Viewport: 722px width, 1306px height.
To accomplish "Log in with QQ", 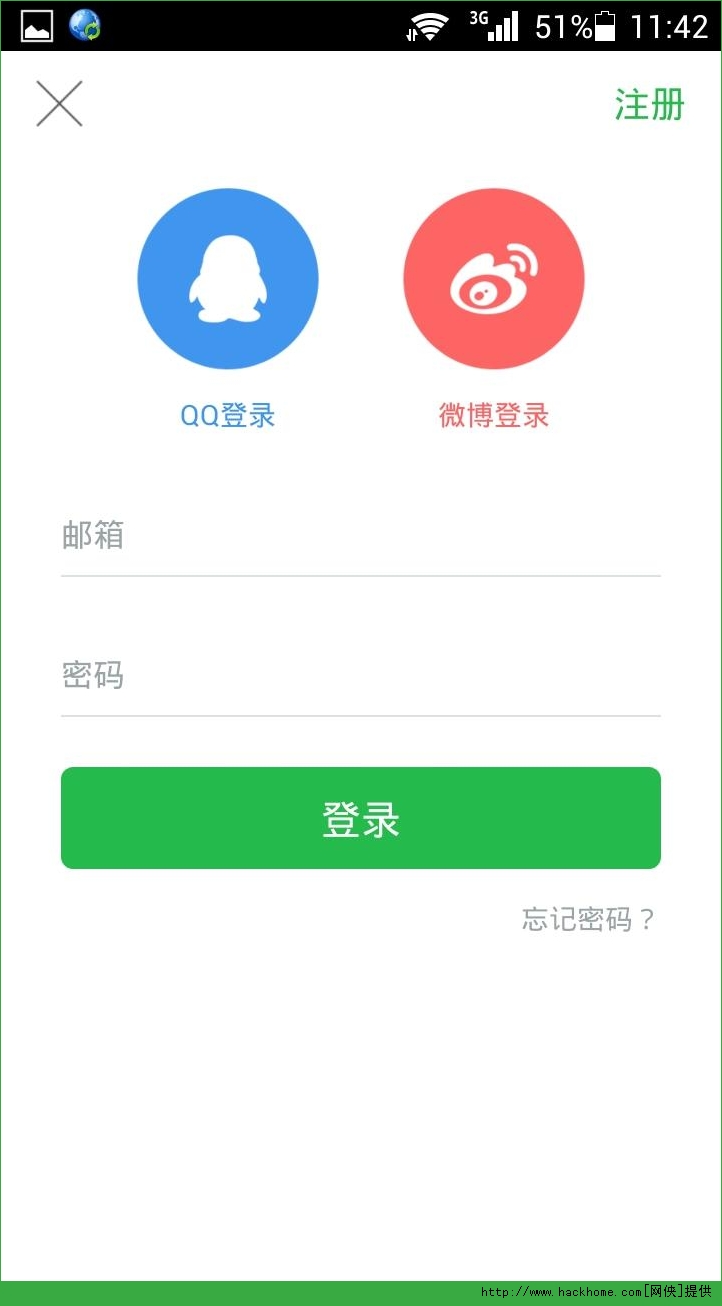I will click(x=228, y=279).
